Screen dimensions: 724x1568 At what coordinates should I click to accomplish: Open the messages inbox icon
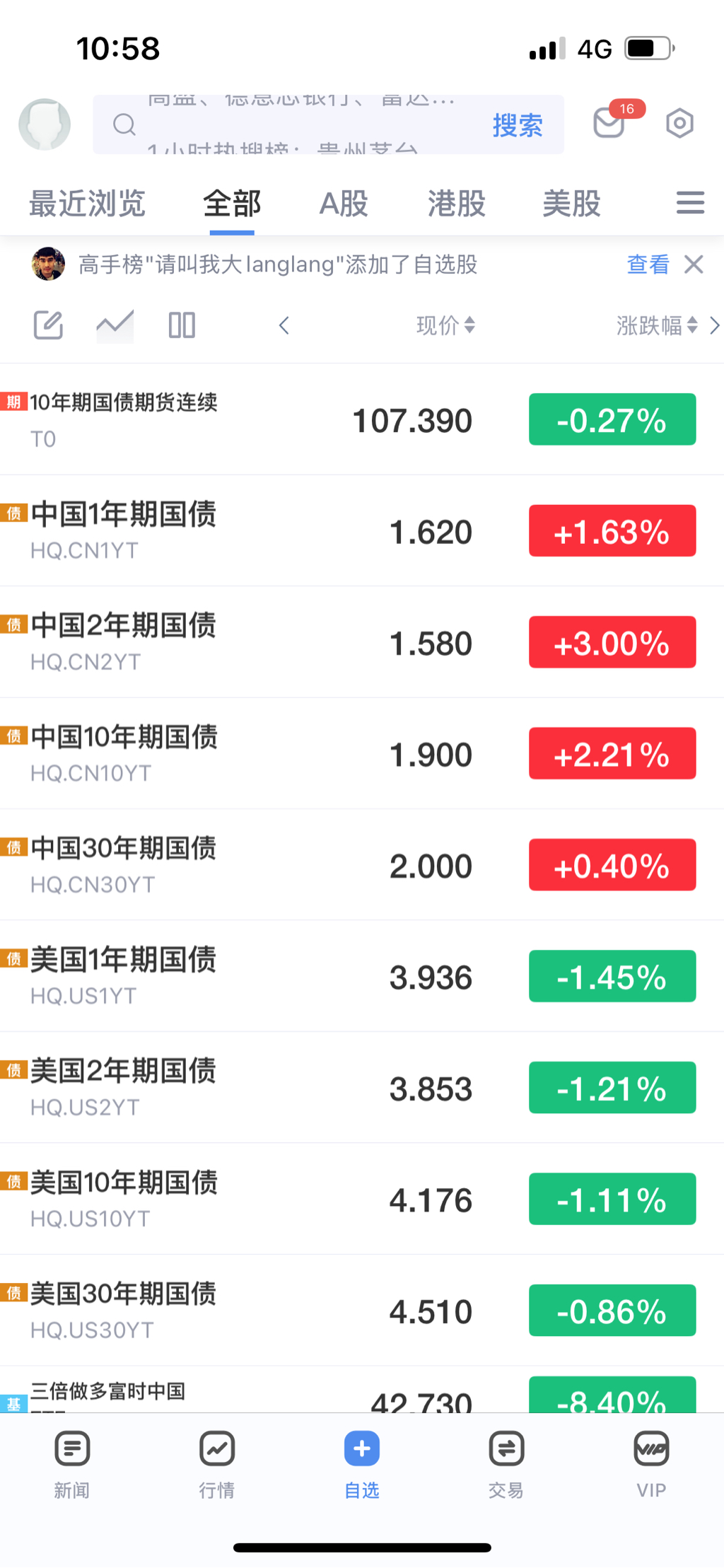[609, 123]
